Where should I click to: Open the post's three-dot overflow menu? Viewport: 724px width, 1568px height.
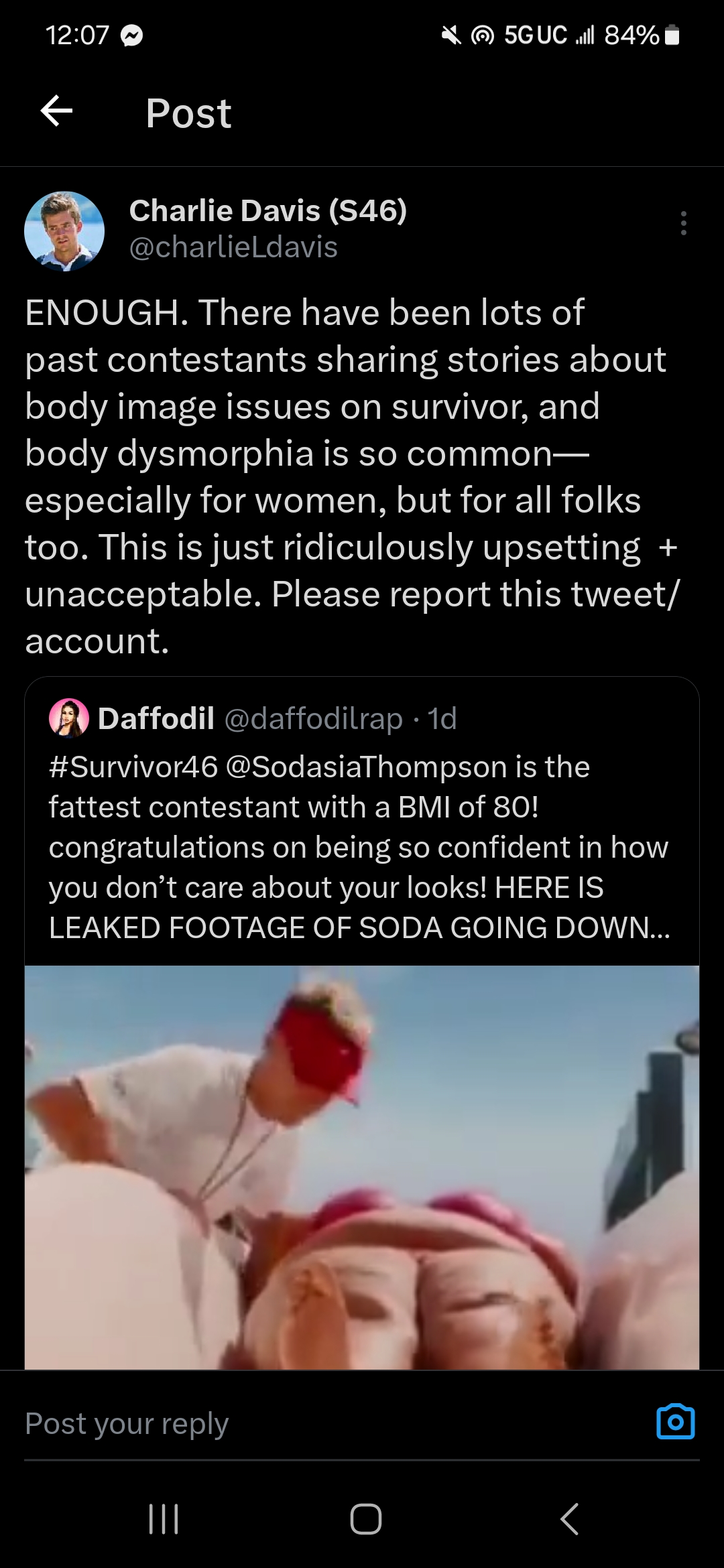tap(683, 223)
